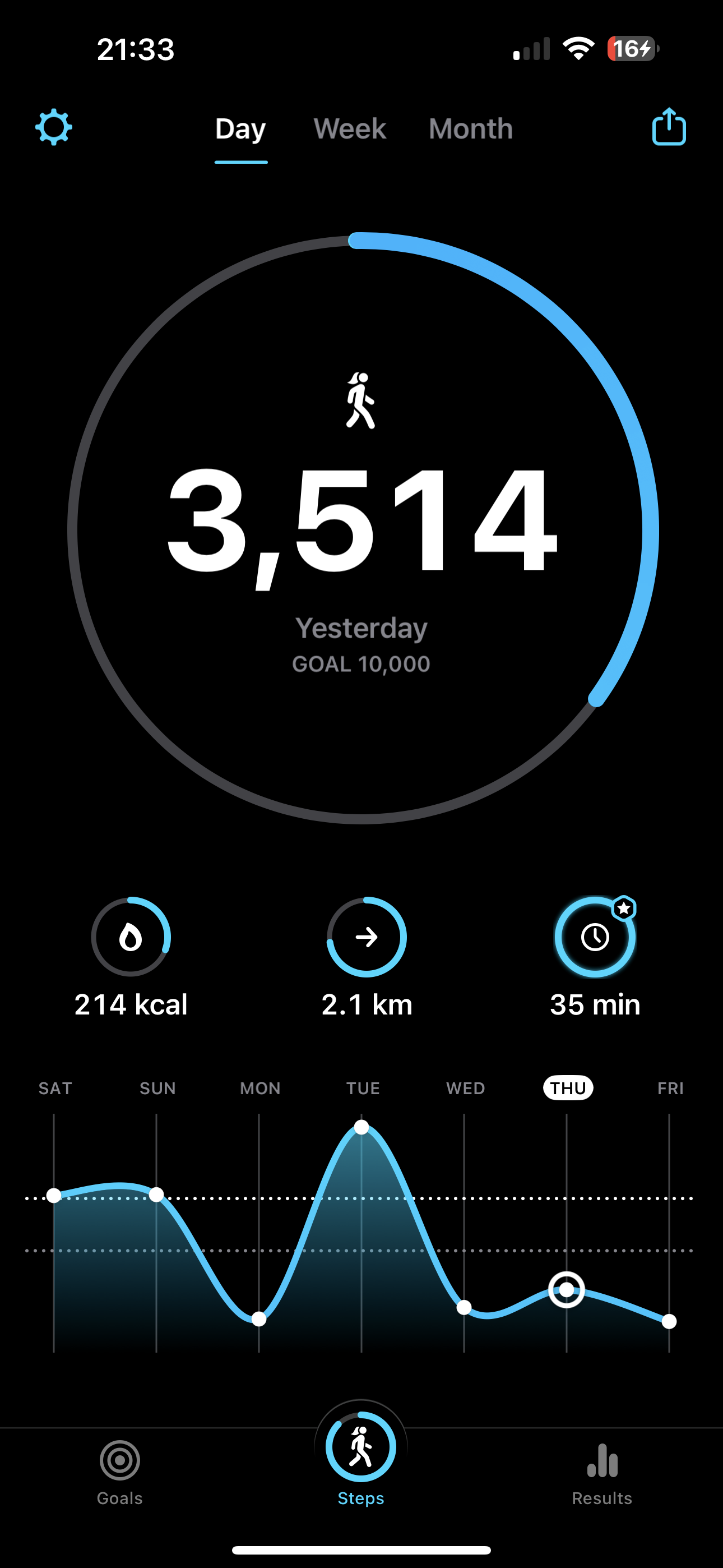Screen dimensions: 723x1568
Task: Switch to the Week view
Action: 349,129
